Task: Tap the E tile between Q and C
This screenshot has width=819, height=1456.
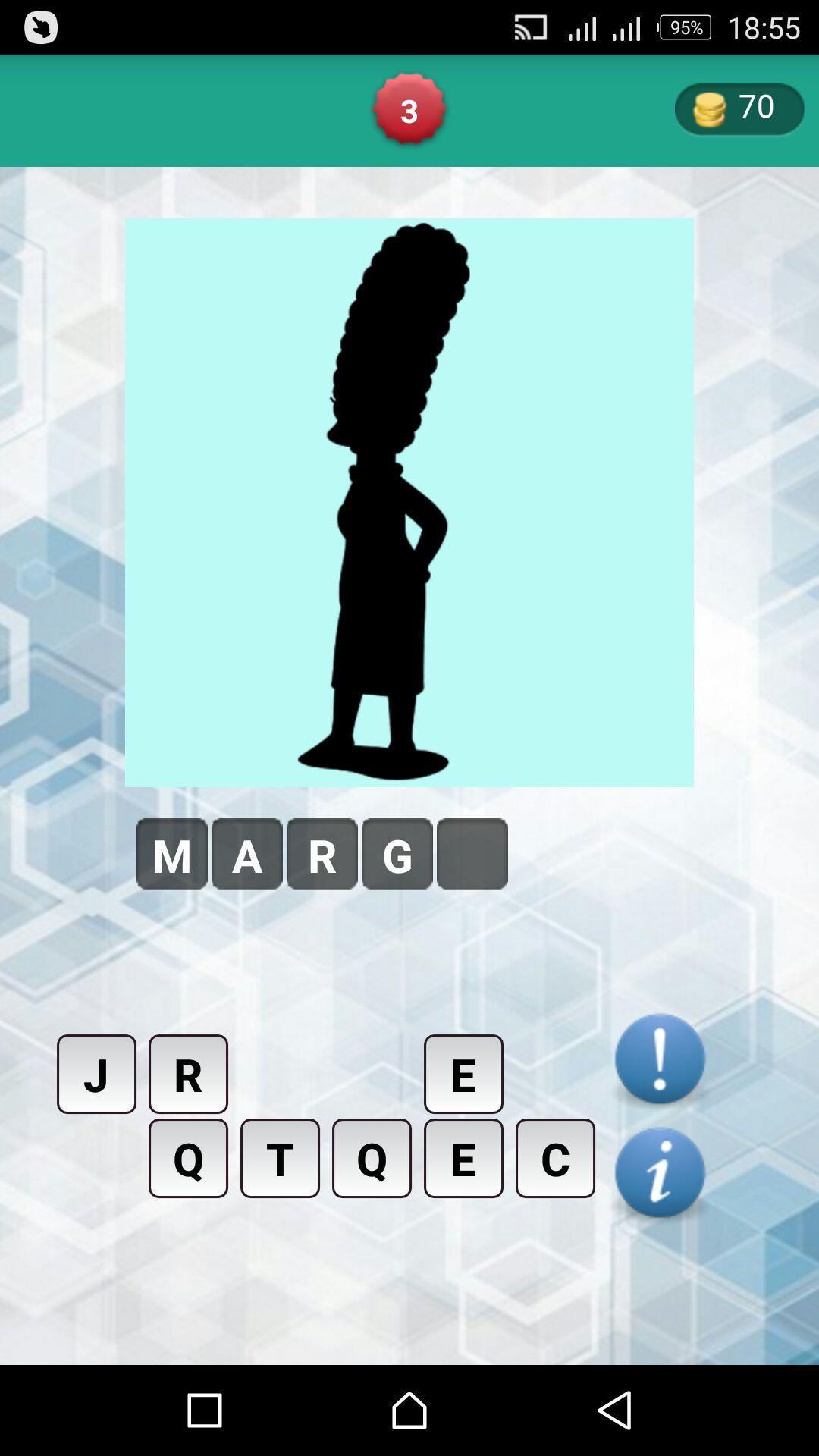Action: (x=463, y=1158)
